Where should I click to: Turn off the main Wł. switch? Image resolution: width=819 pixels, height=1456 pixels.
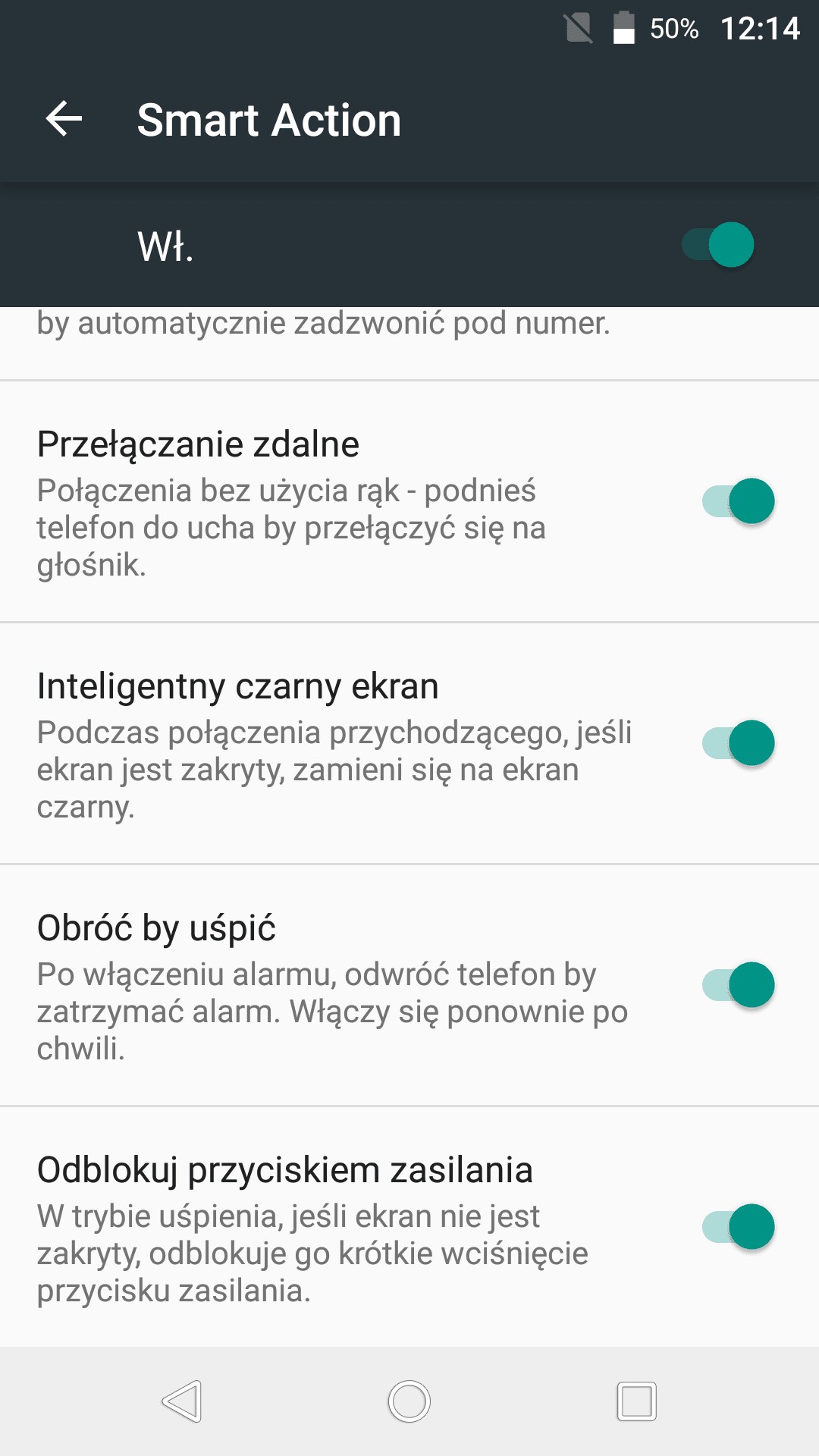coord(718,245)
